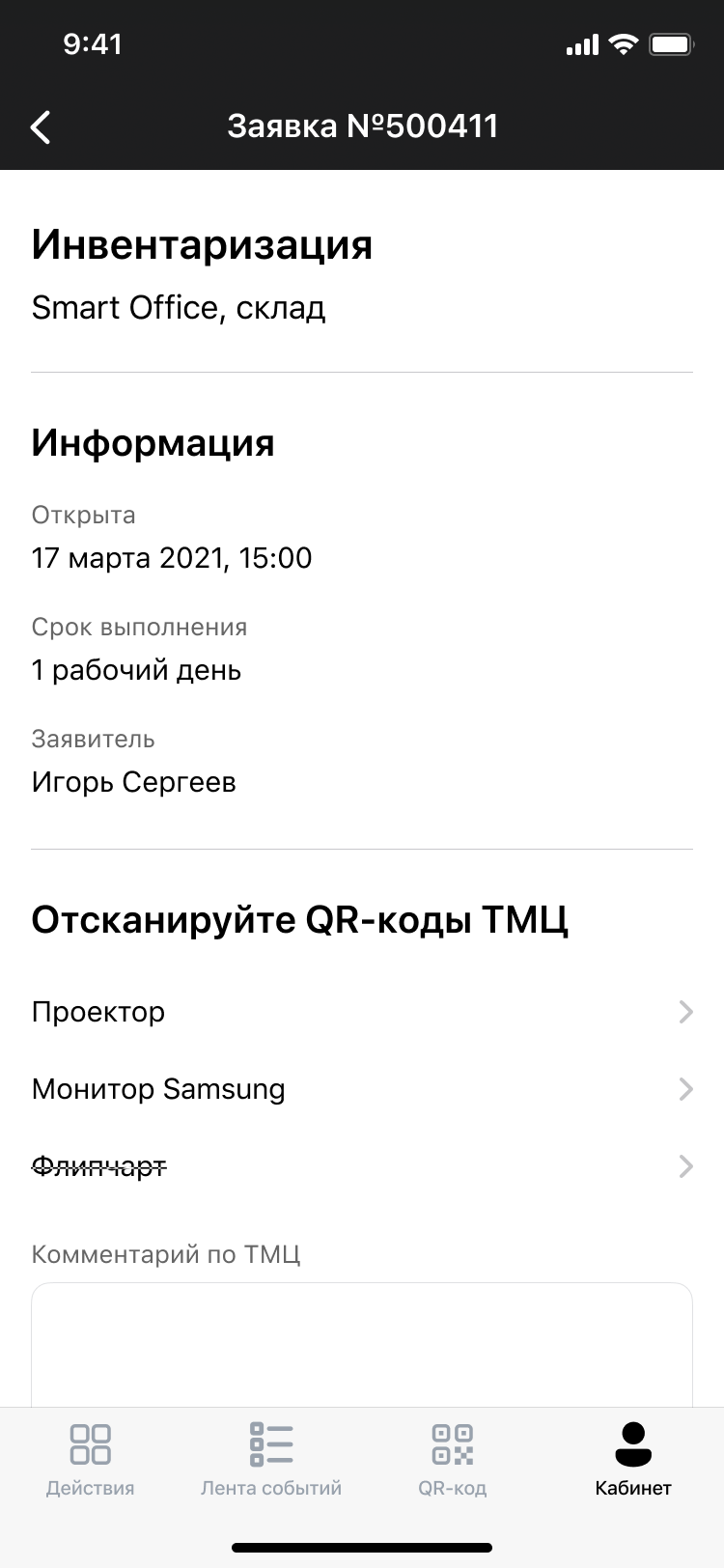This screenshot has width=724, height=1568.
Task: Tap the Заявка №500411 header title
Action: click(362, 126)
